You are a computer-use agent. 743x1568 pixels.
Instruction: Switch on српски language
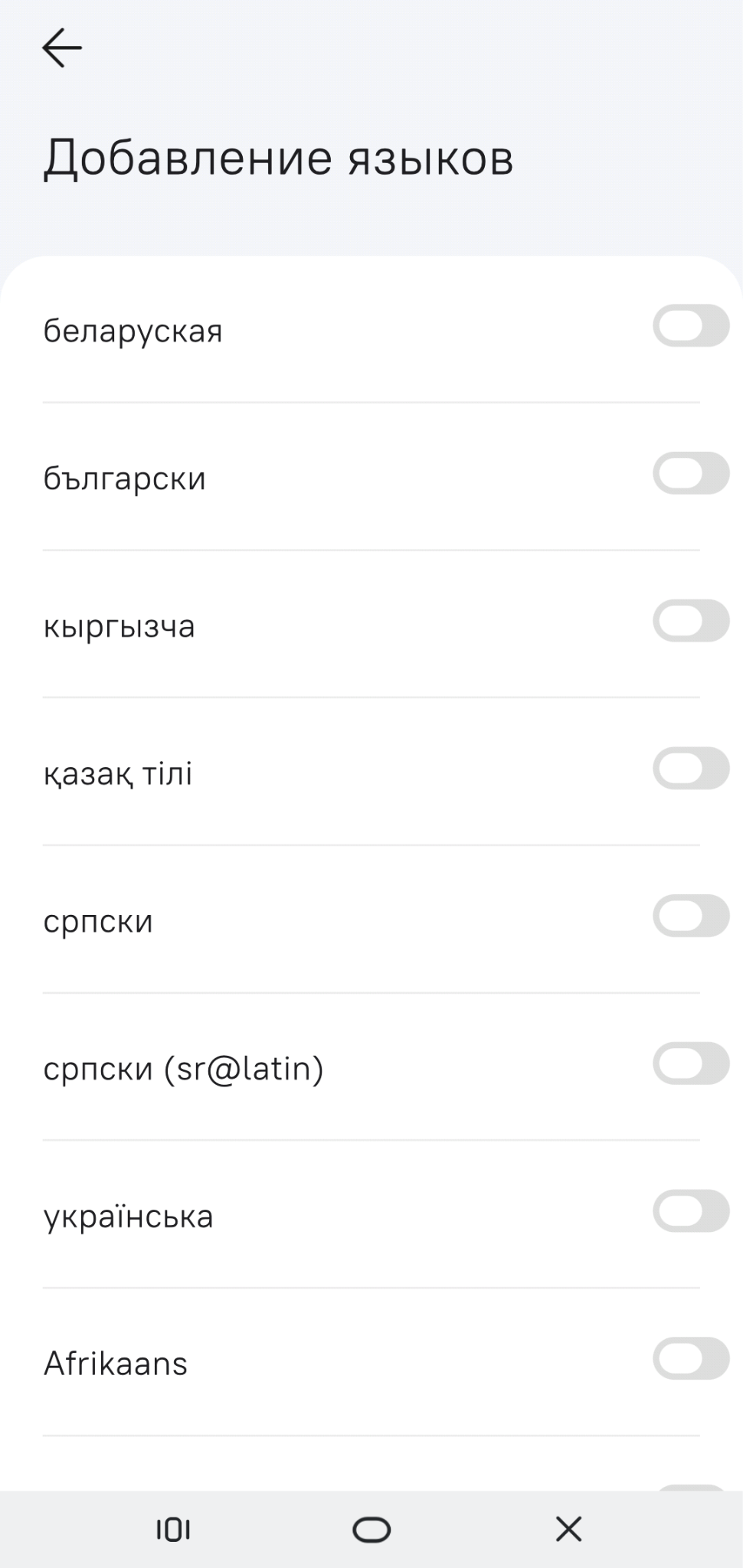click(690, 916)
